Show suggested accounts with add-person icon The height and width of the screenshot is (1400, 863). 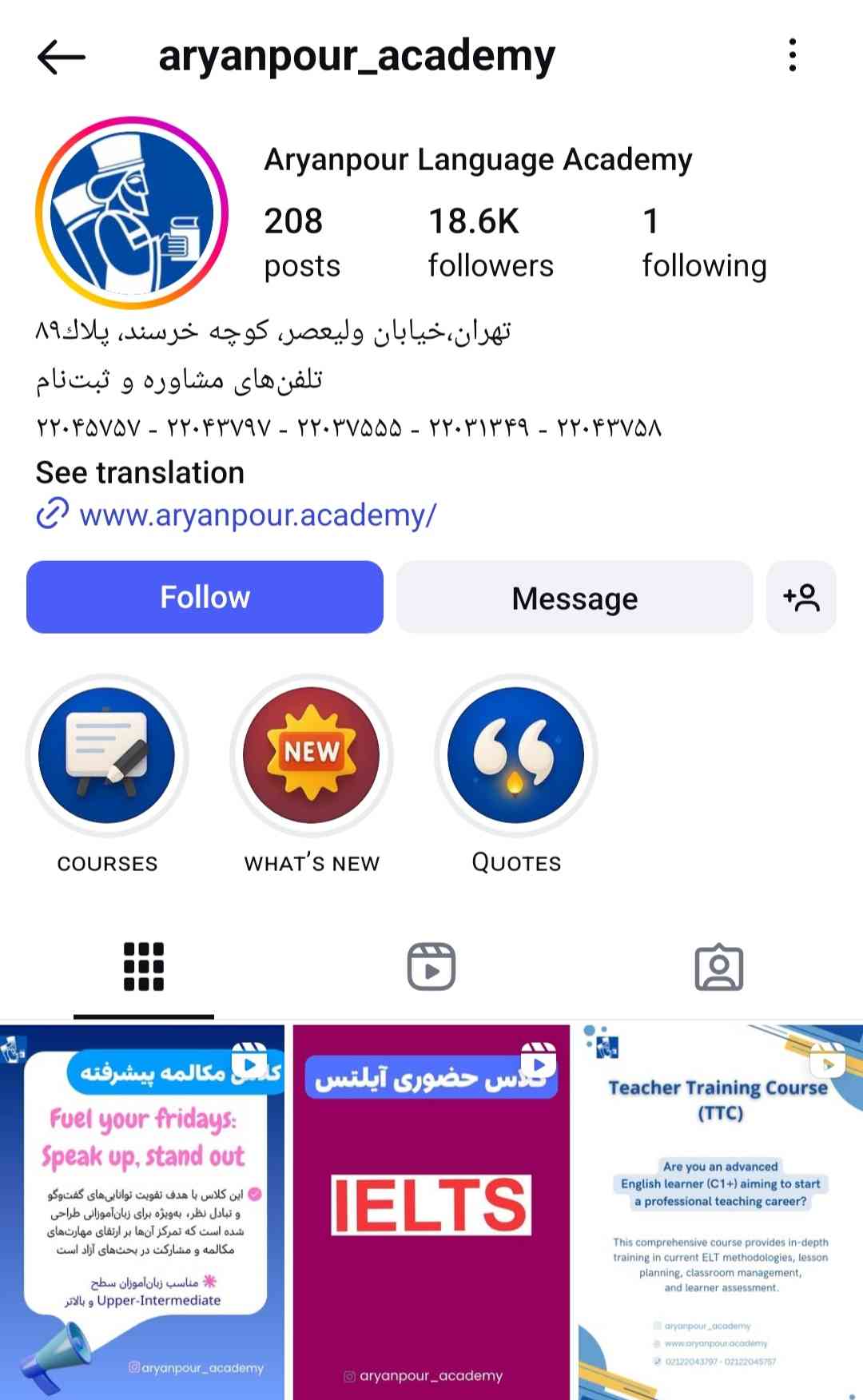801,597
